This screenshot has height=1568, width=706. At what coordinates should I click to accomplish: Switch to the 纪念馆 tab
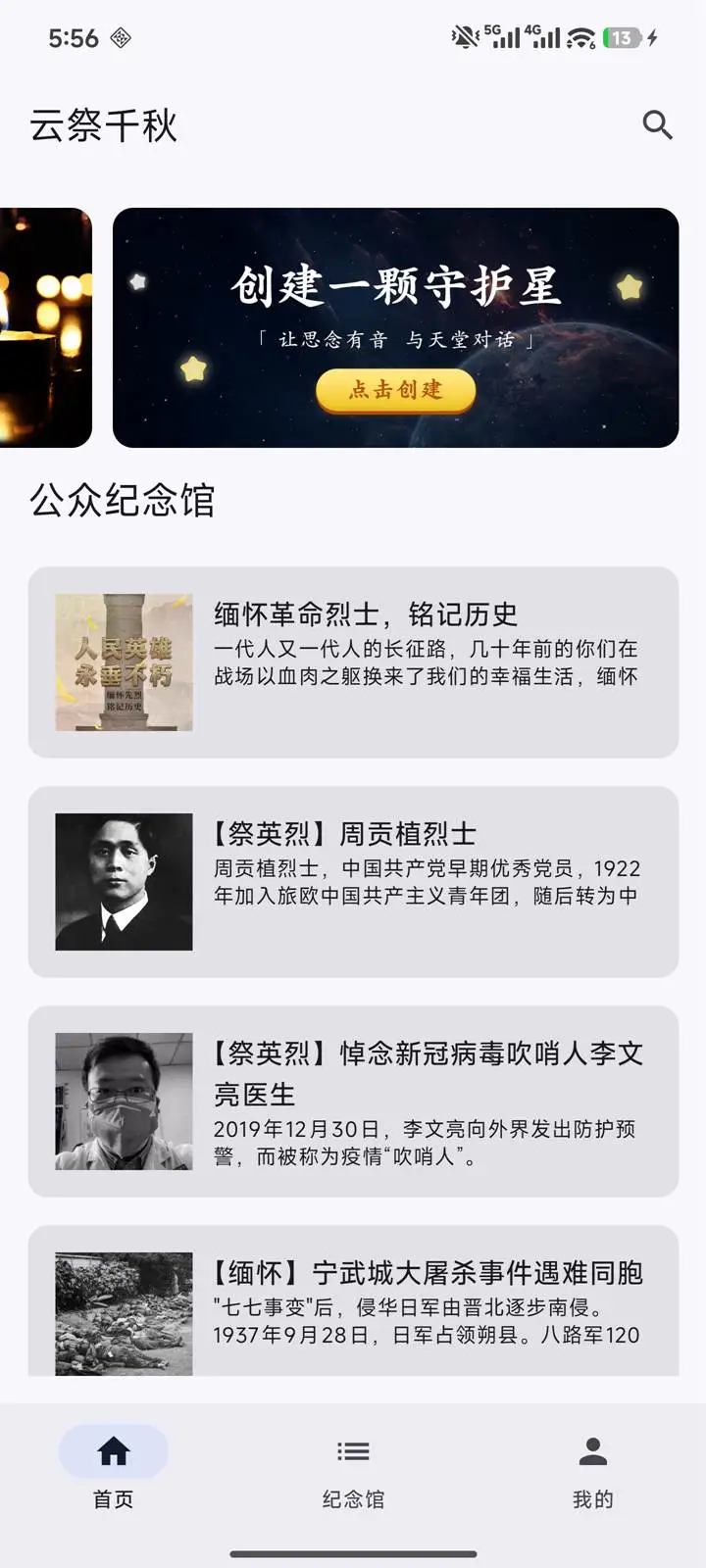click(x=353, y=1468)
